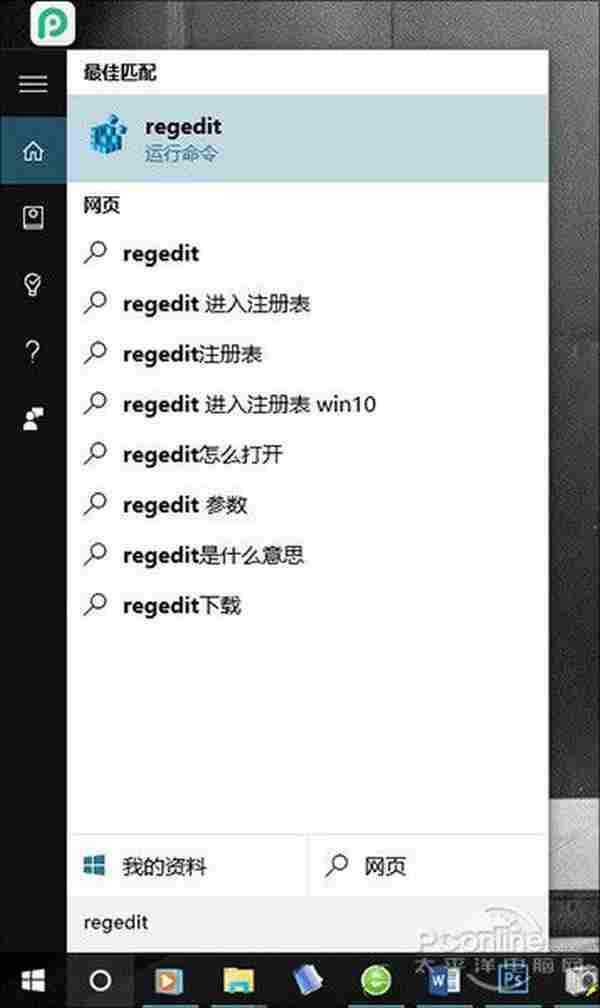The width and height of the screenshot is (600, 1008).
Task: Expand the hamburger menu
Action: click(x=33, y=84)
